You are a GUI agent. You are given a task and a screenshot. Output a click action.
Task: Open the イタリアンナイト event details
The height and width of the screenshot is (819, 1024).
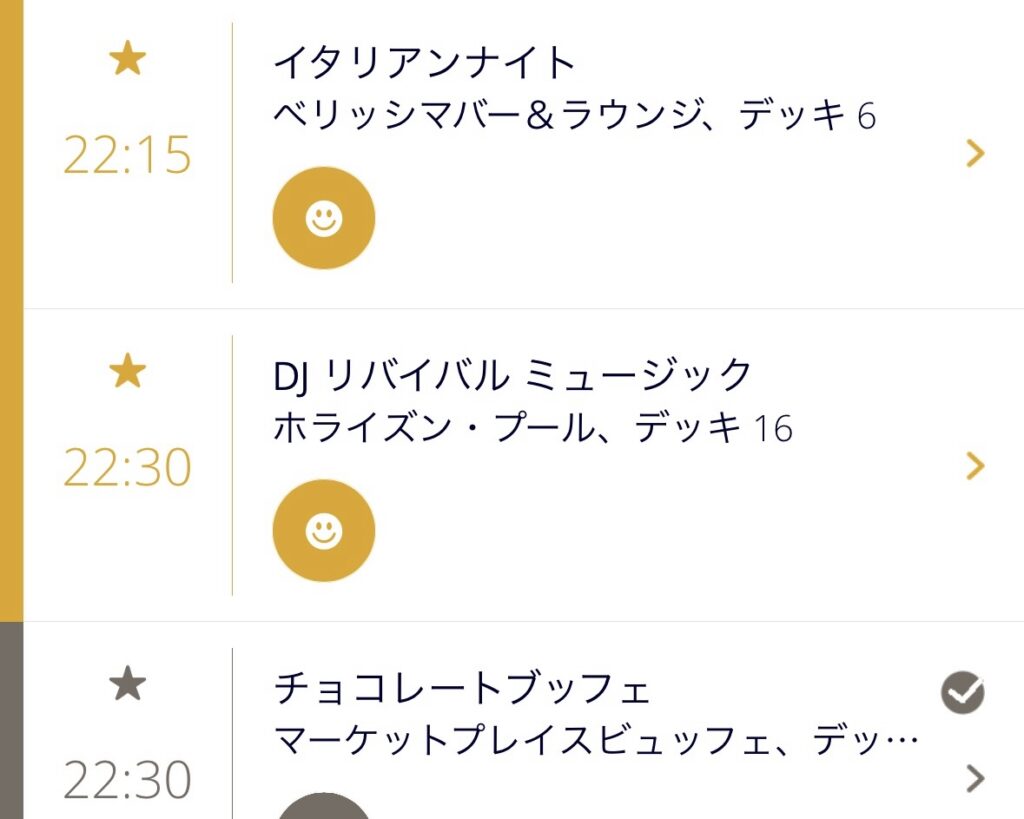[x=975, y=153]
